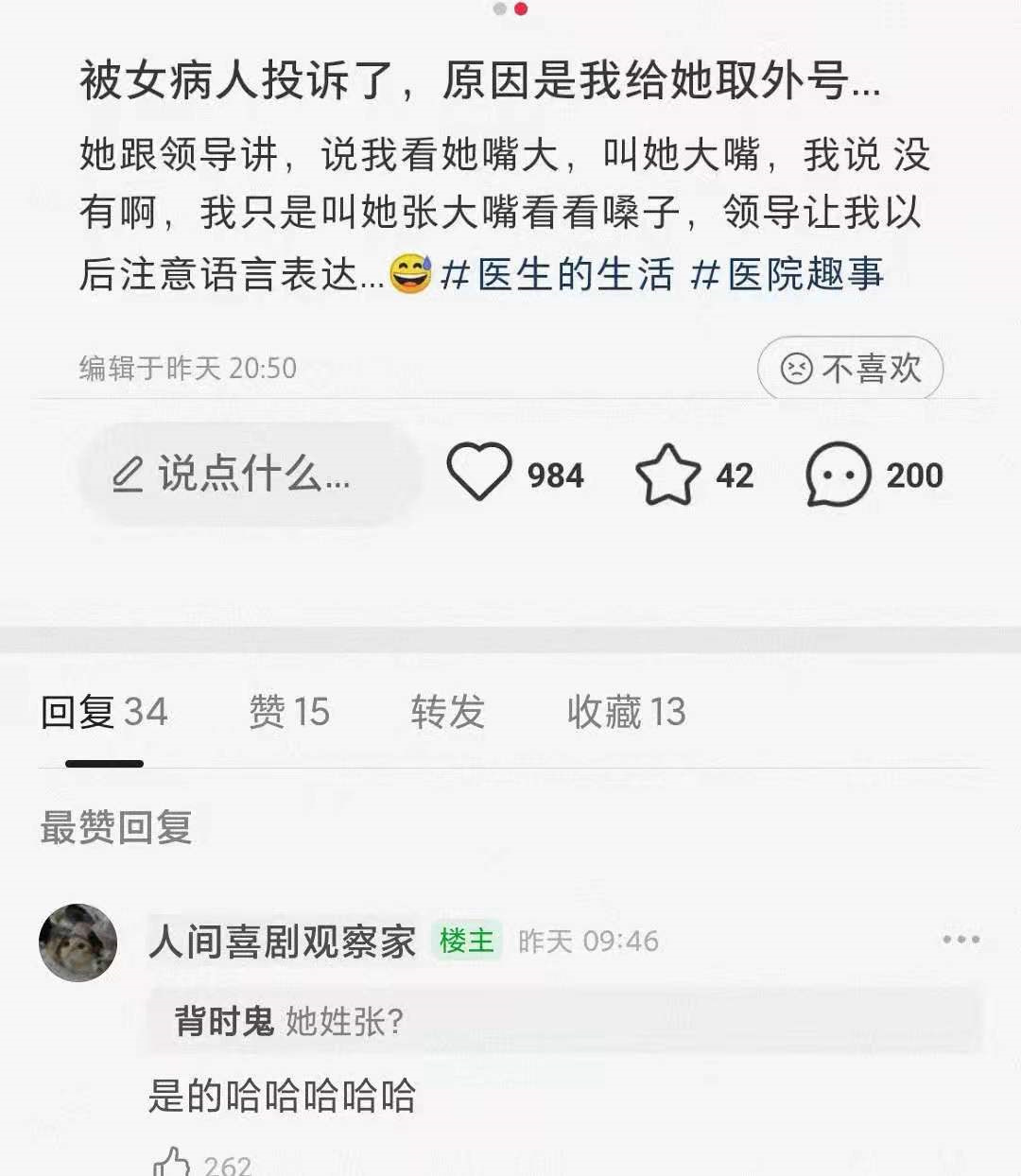
Task: Switch to the 回复 34 tab
Action: [104, 712]
